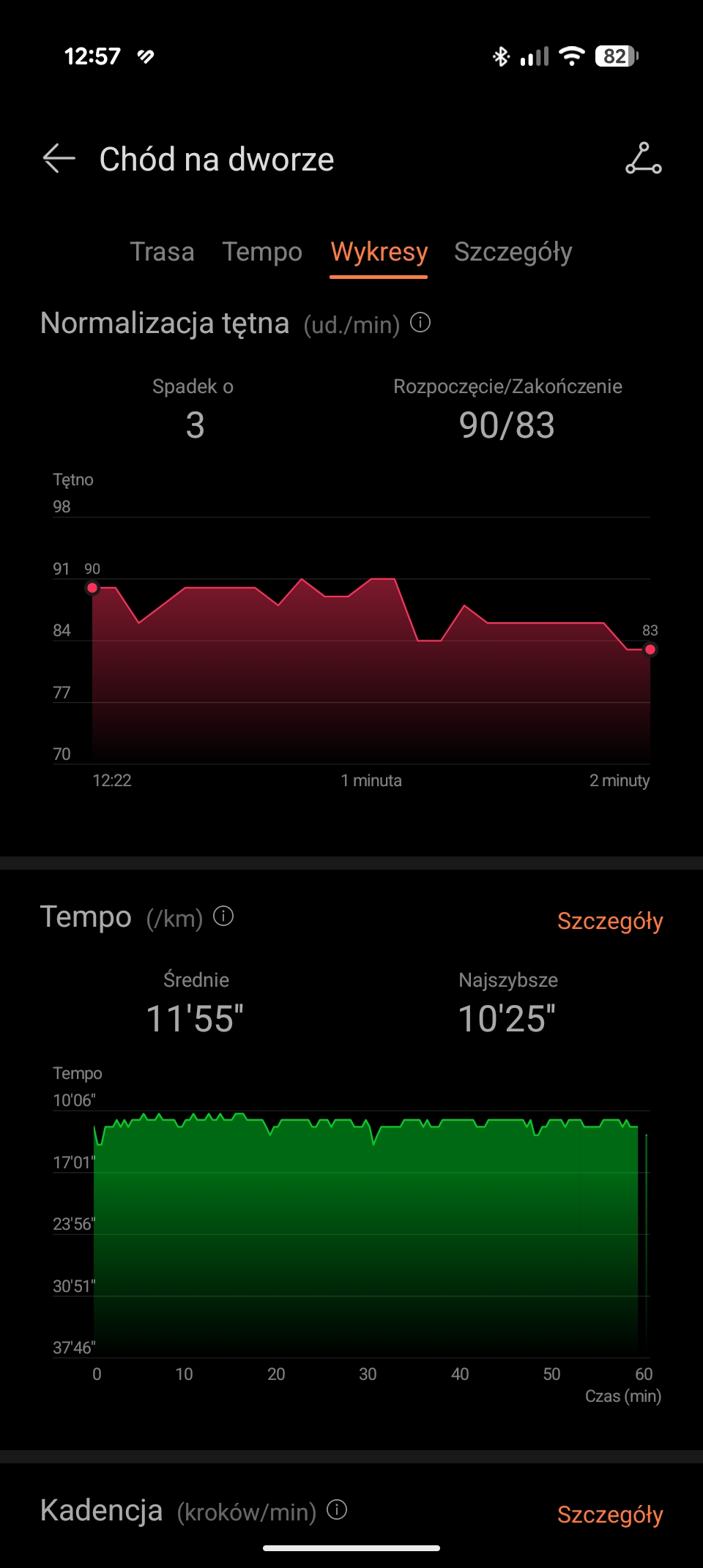Image resolution: width=703 pixels, height=1568 pixels.
Task: Select the Wykresy tab
Action: pos(379,252)
